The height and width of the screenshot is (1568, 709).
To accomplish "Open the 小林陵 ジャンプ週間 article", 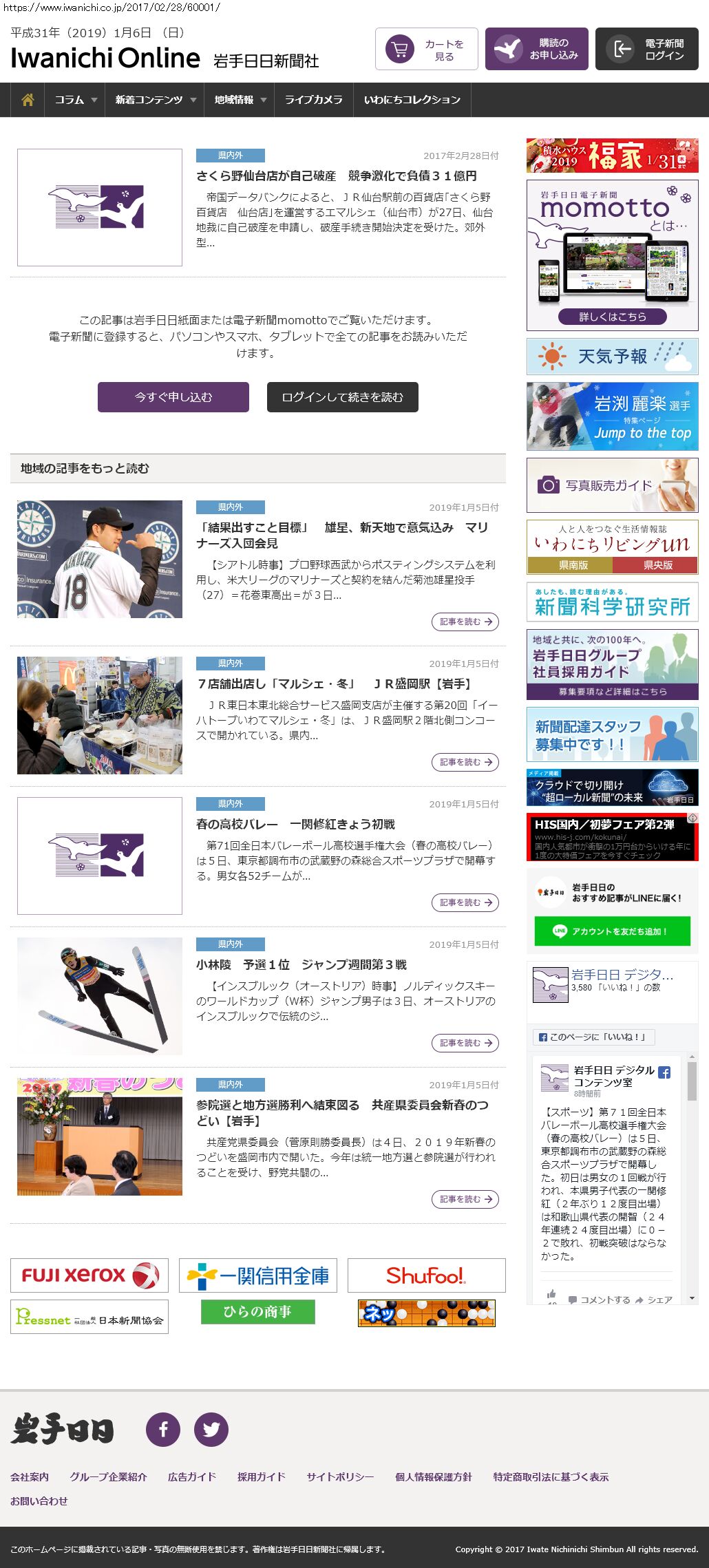I will tap(301, 964).
